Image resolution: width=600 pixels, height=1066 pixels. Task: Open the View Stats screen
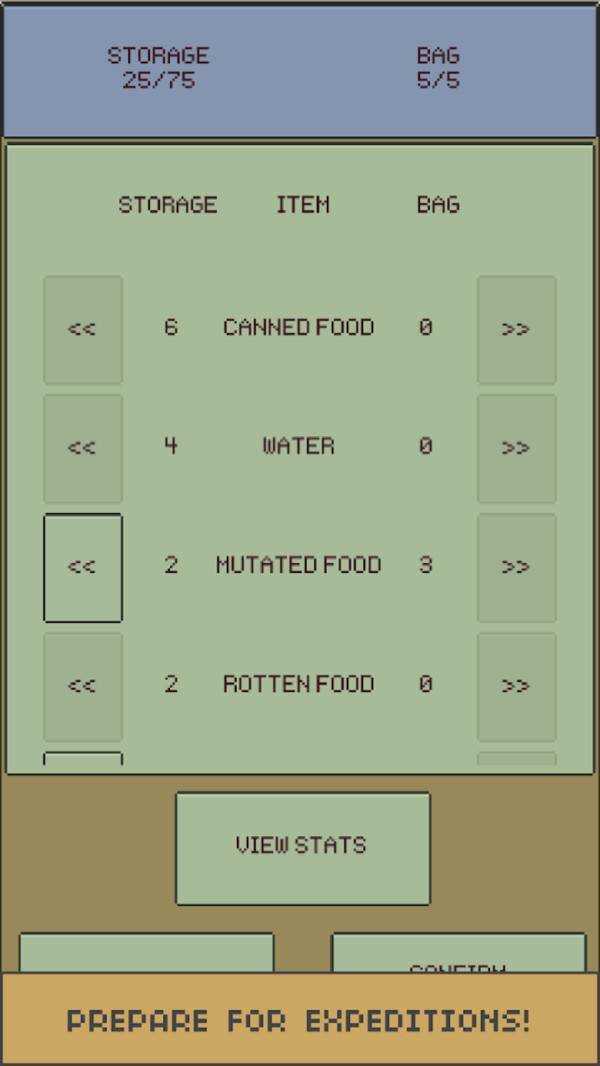click(302, 847)
